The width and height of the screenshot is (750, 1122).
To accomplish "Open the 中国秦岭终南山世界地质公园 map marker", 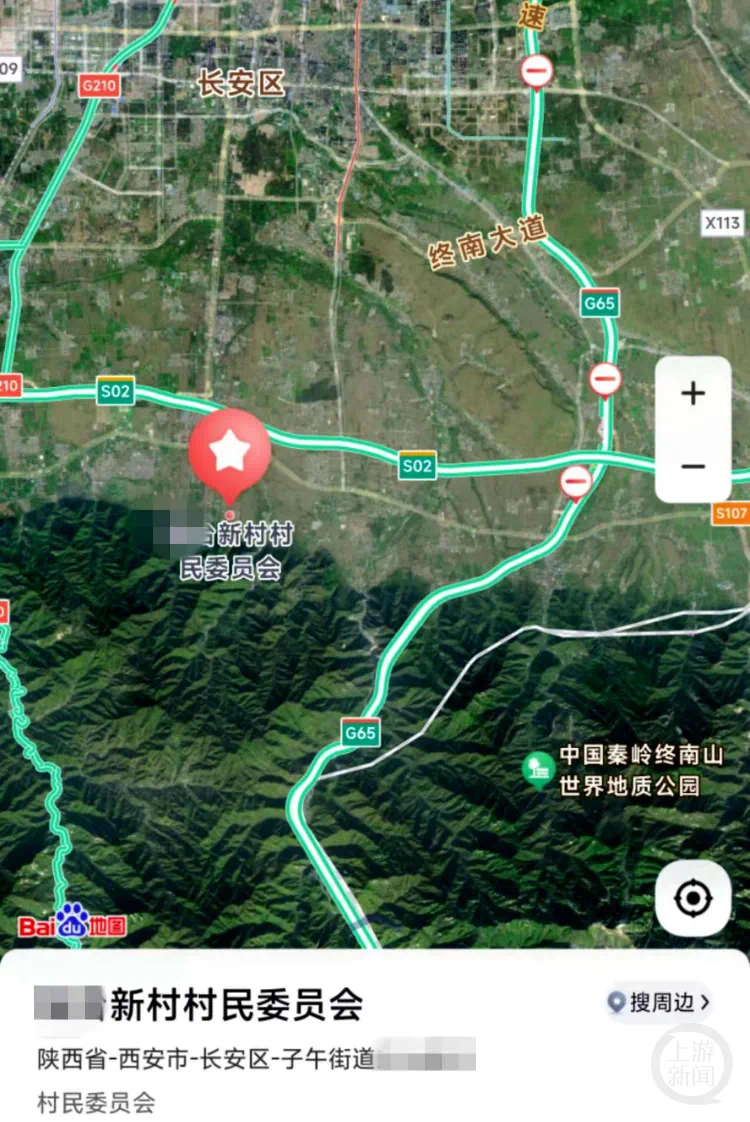I will coord(540,768).
